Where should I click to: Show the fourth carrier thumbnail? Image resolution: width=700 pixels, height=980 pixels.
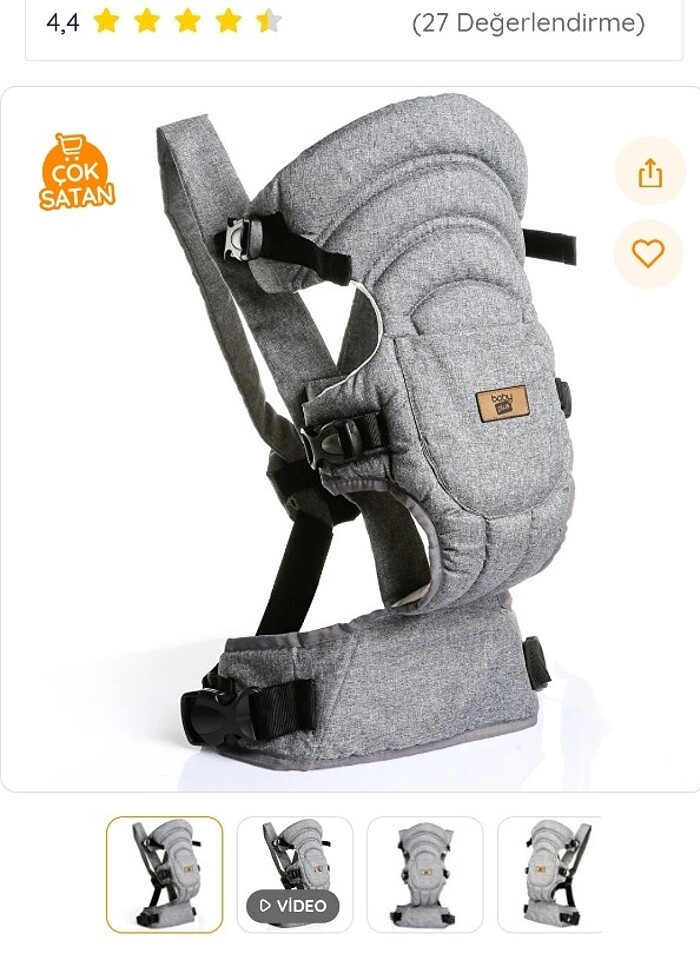click(x=552, y=874)
